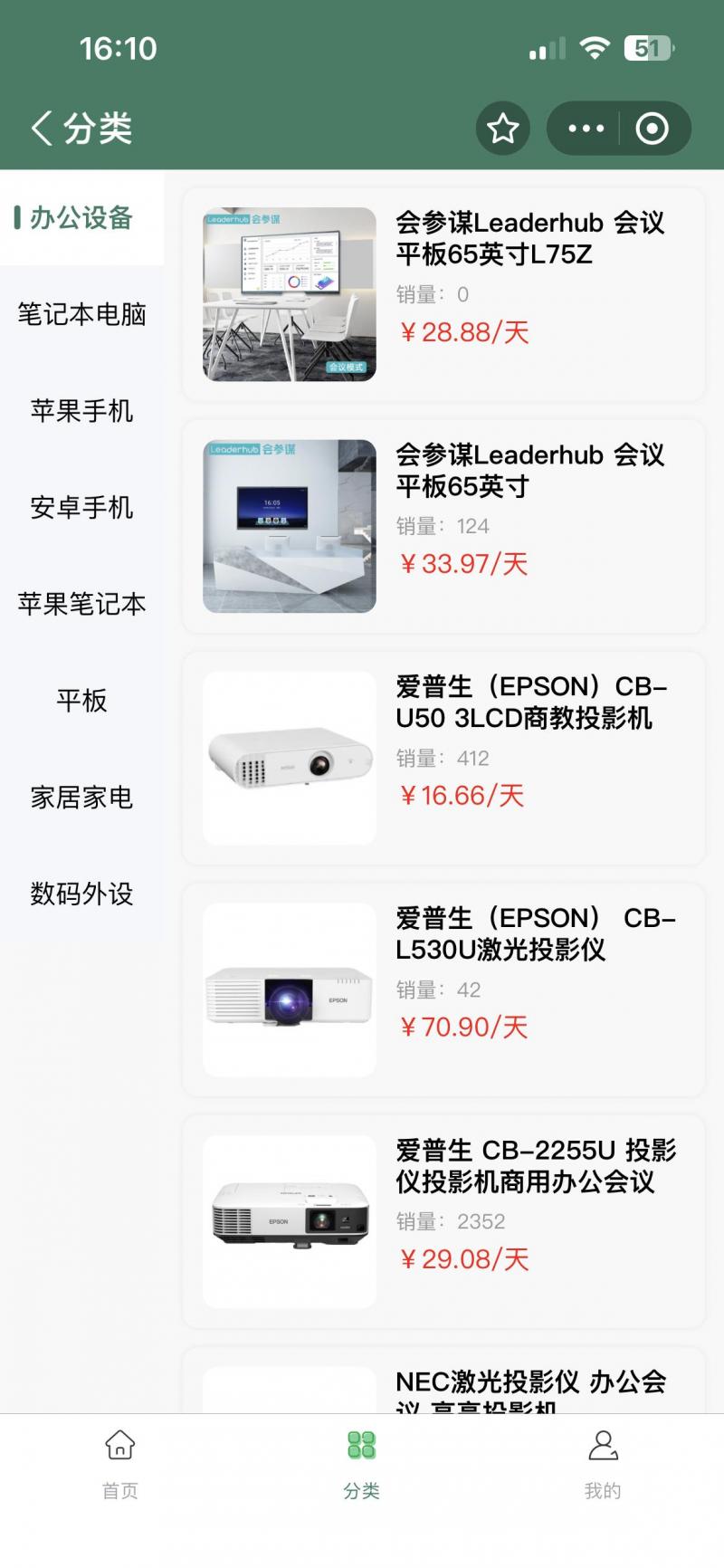Select the 笔记本电脑 category
The height and width of the screenshot is (1568, 724).
pos(81,314)
